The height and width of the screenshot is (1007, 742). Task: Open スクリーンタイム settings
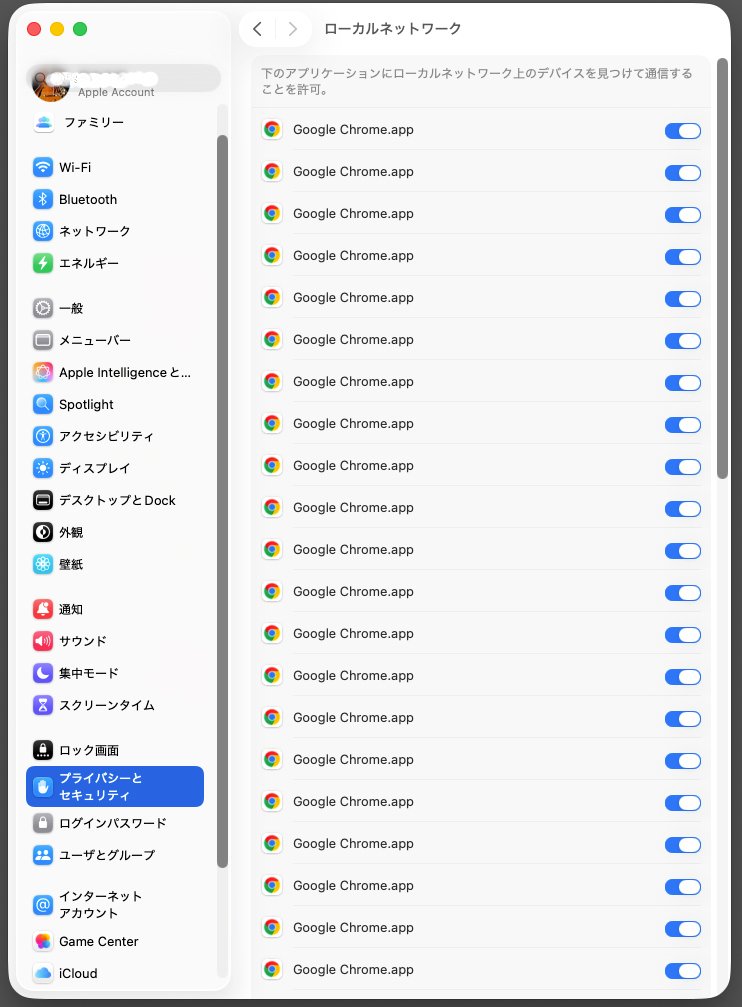point(106,706)
